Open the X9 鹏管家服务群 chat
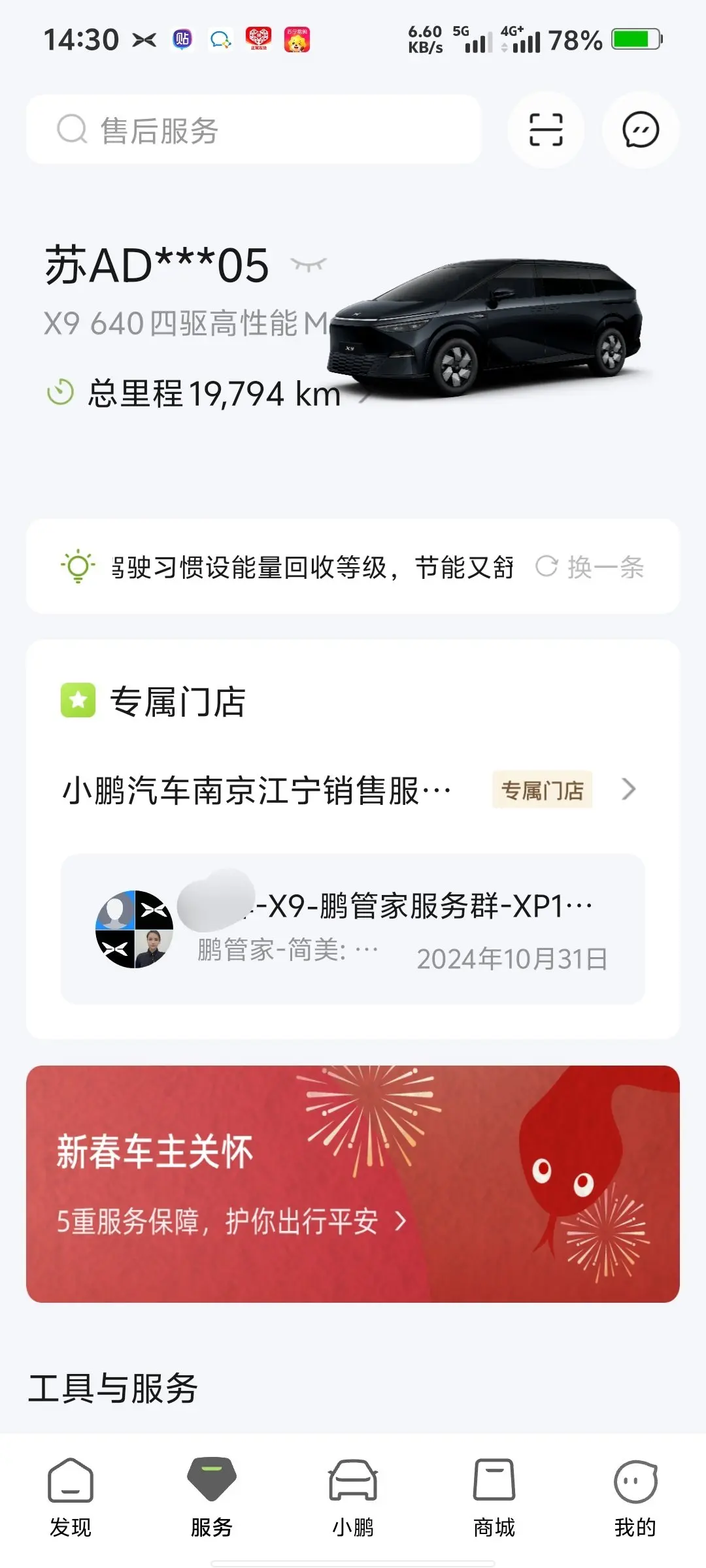Viewport: 706px width, 1568px height. 352,928
